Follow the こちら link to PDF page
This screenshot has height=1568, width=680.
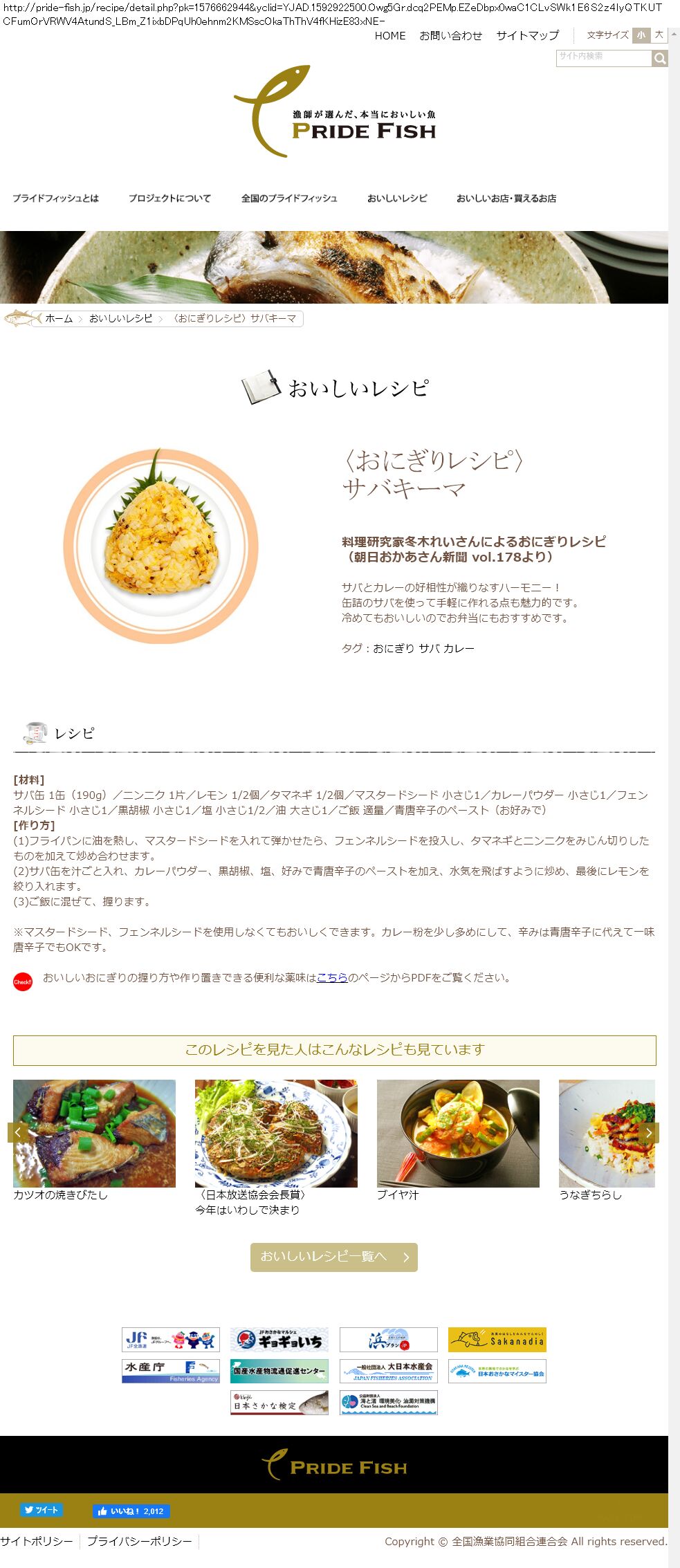[332, 977]
